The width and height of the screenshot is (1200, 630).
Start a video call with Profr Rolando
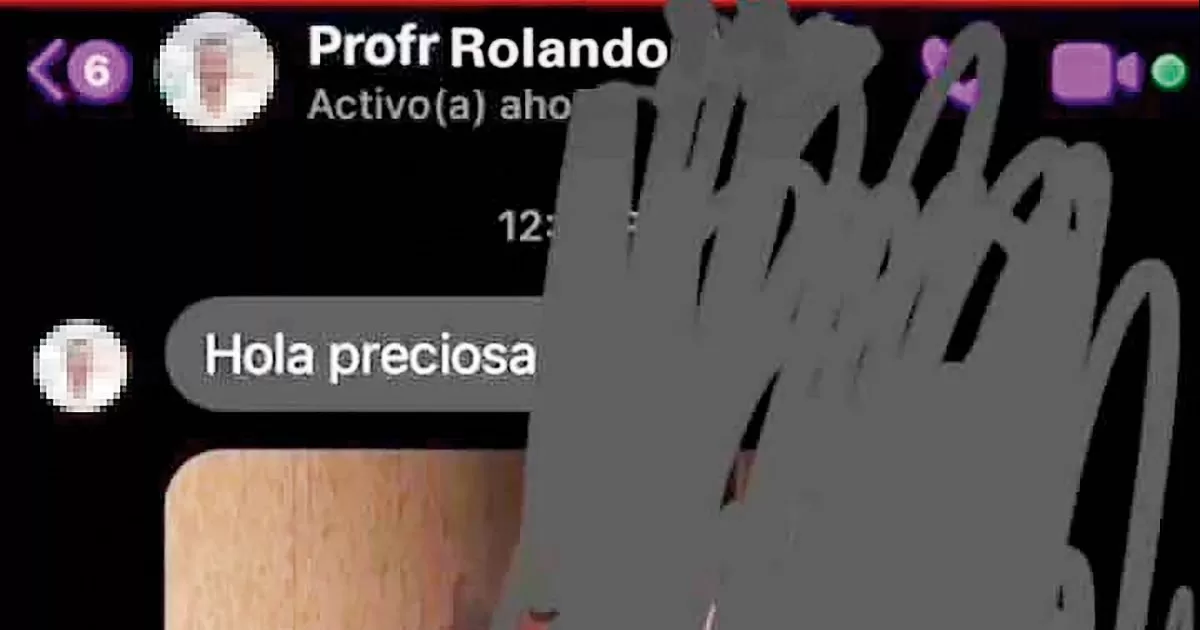coord(1095,73)
